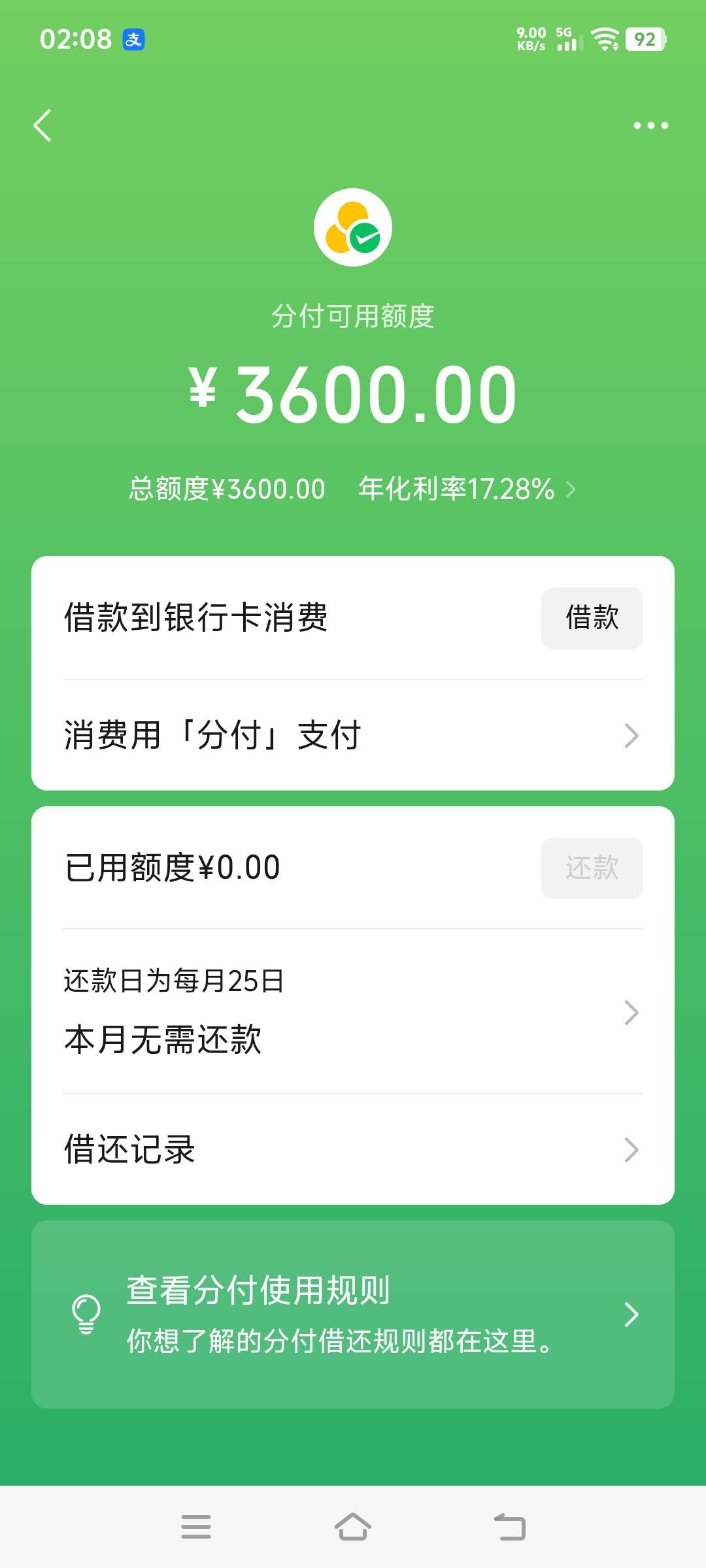The image size is (706, 1568).
Task: Tap the system home button
Action: tap(353, 1527)
